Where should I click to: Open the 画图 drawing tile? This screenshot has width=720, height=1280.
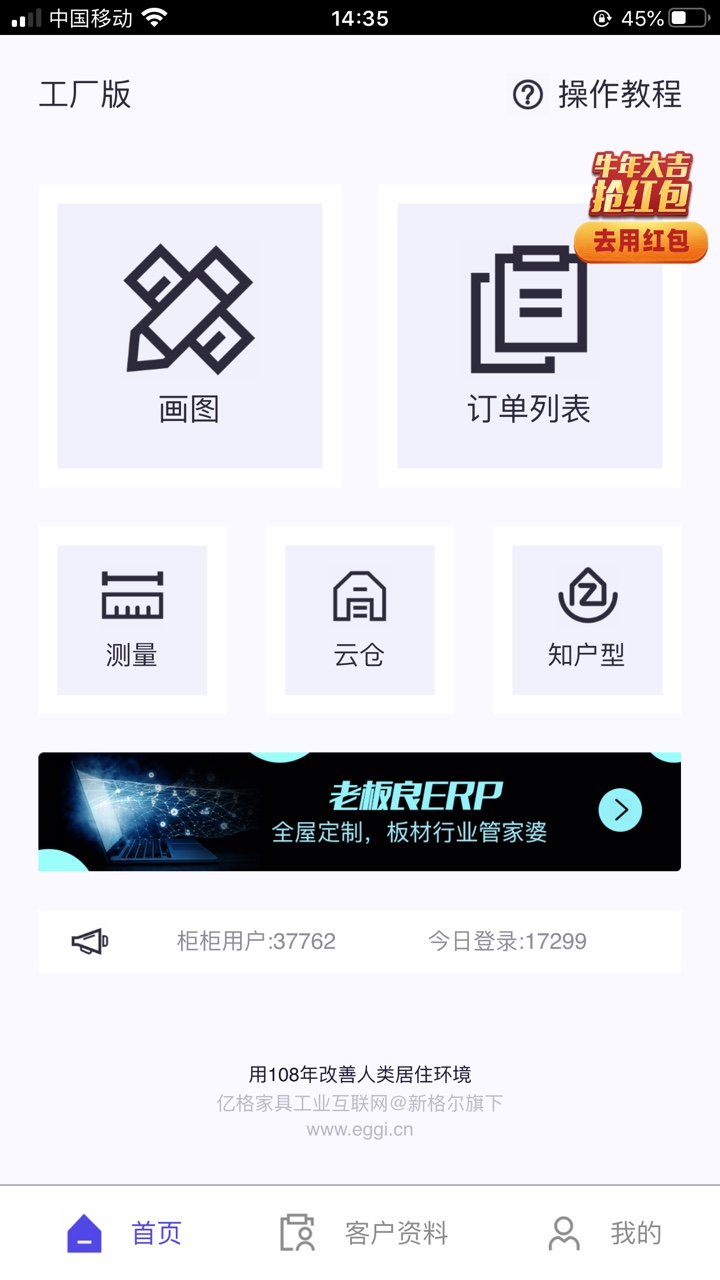click(190, 336)
